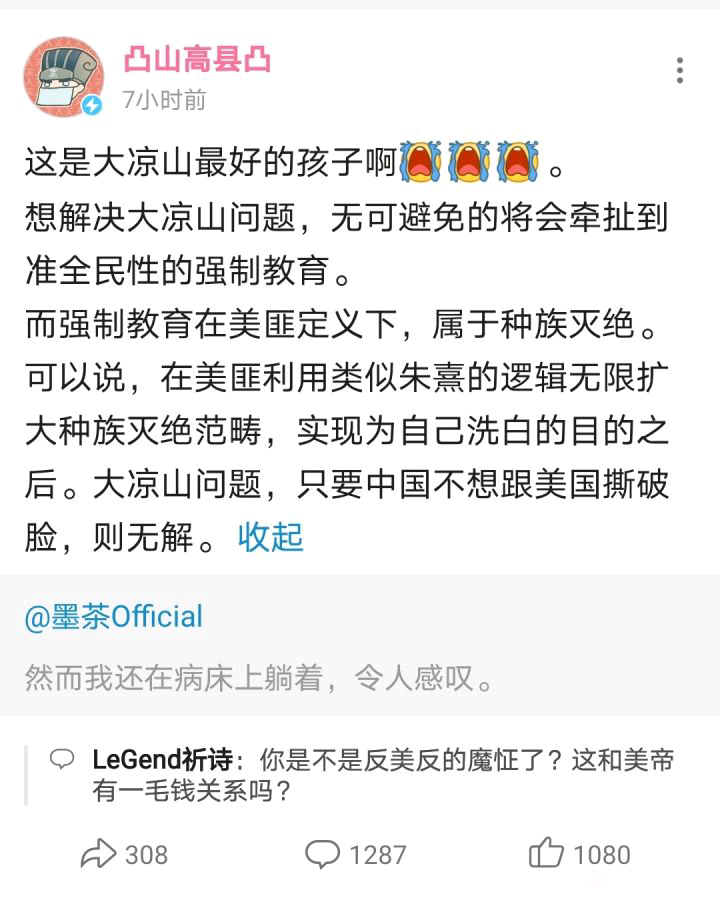Open the post's overflow menu
The width and height of the screenshot is (720, 902).
(x=679, y=70)
